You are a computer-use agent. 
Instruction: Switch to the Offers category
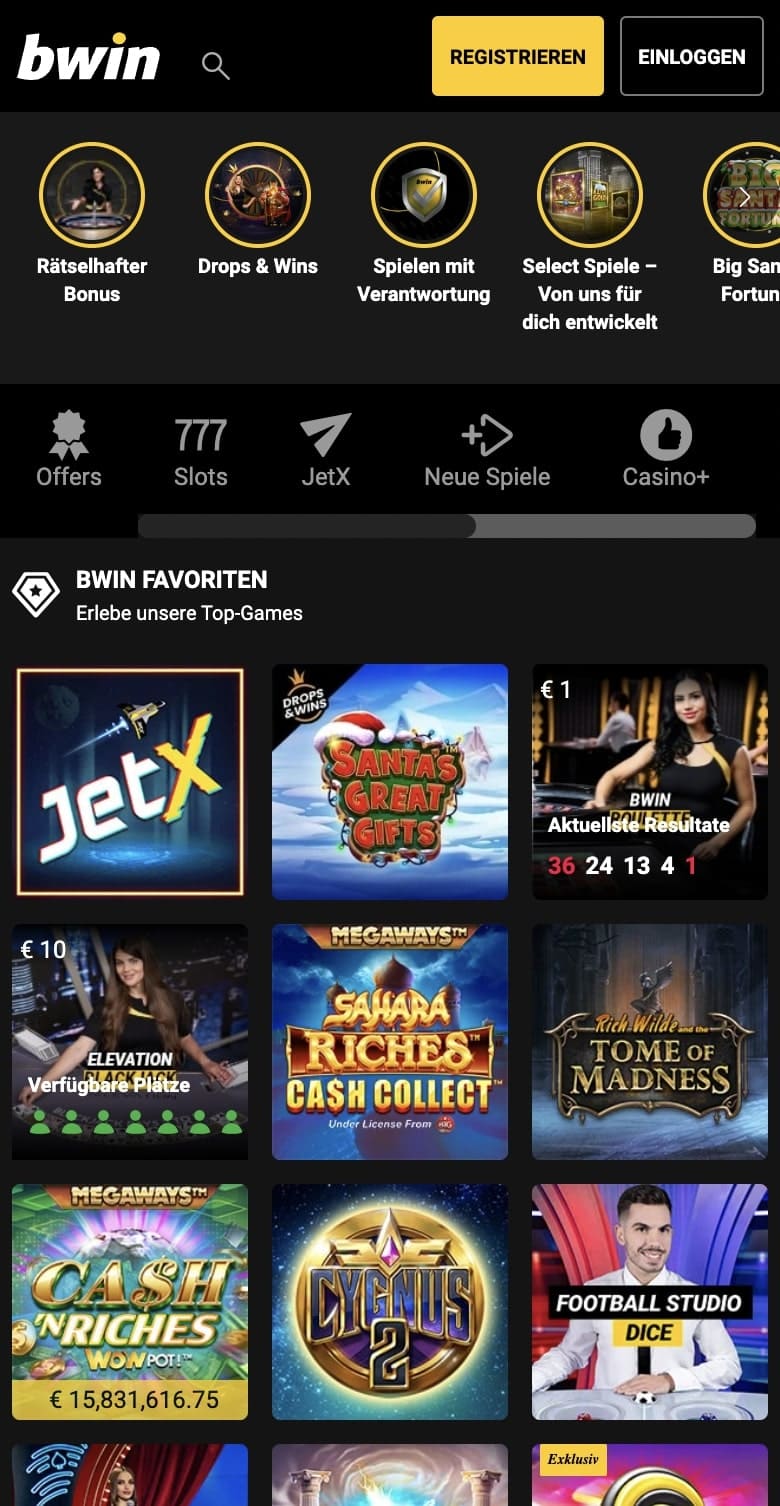coord(69,450)
